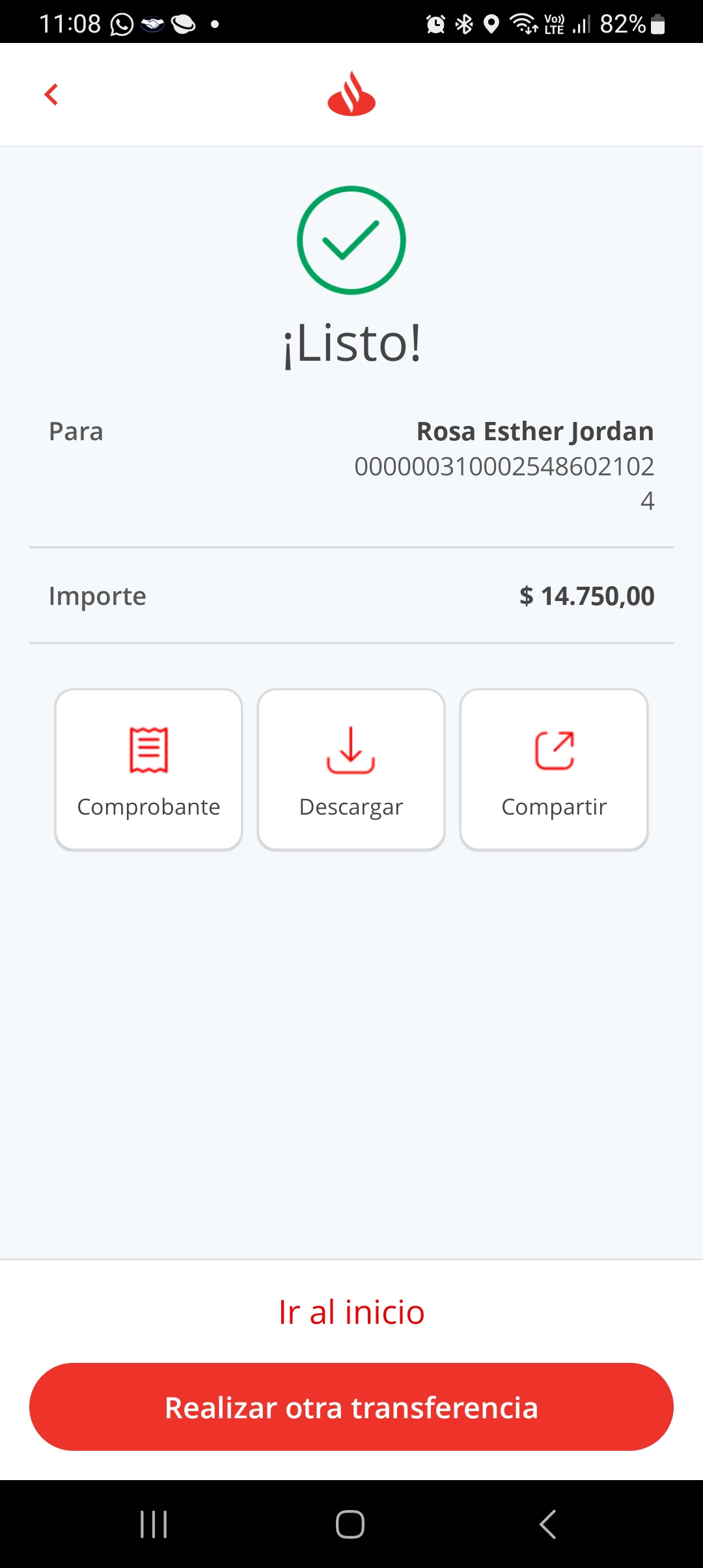Select Ir al inicio
This screenshot has width=703, height=1568.
point(351,1312)
